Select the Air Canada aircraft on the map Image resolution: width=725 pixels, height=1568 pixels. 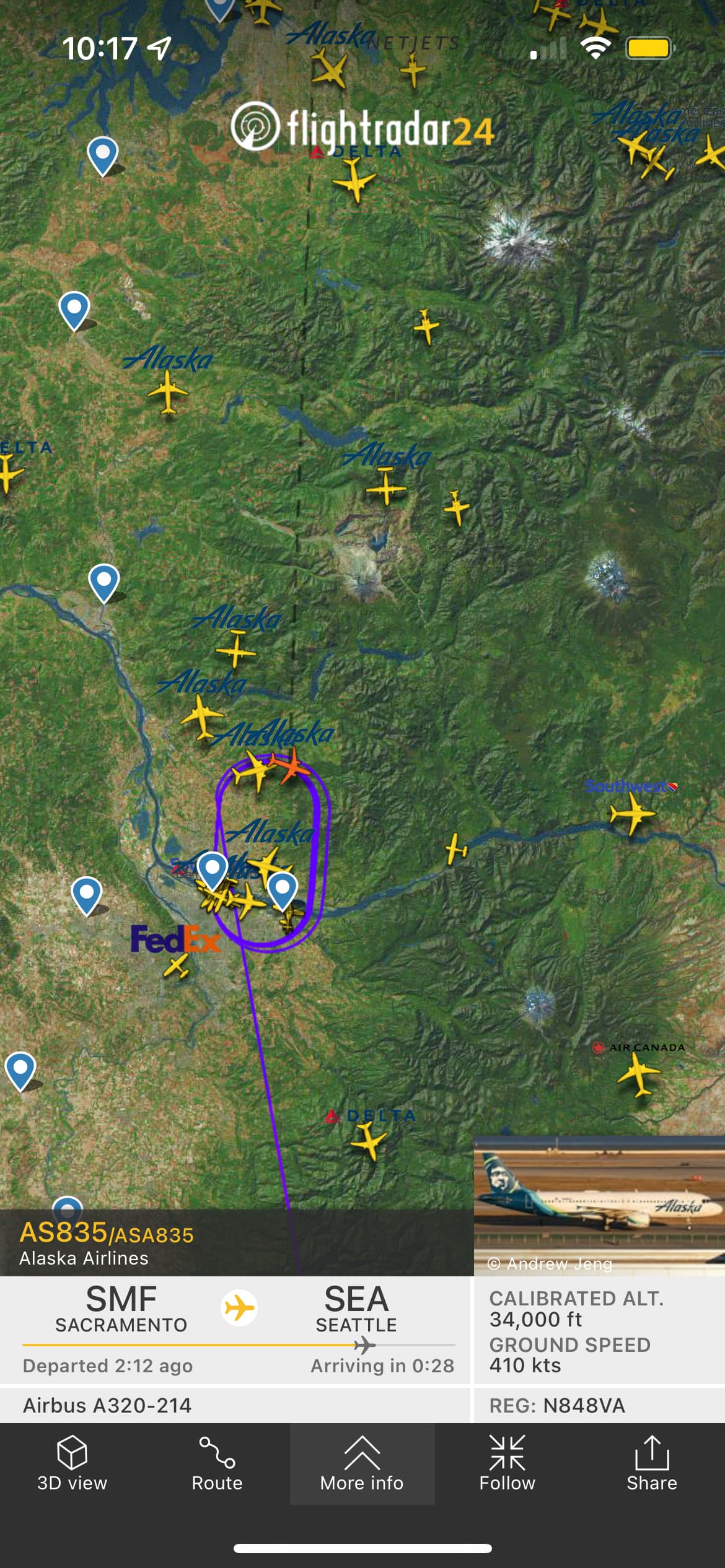point(638,1073)
